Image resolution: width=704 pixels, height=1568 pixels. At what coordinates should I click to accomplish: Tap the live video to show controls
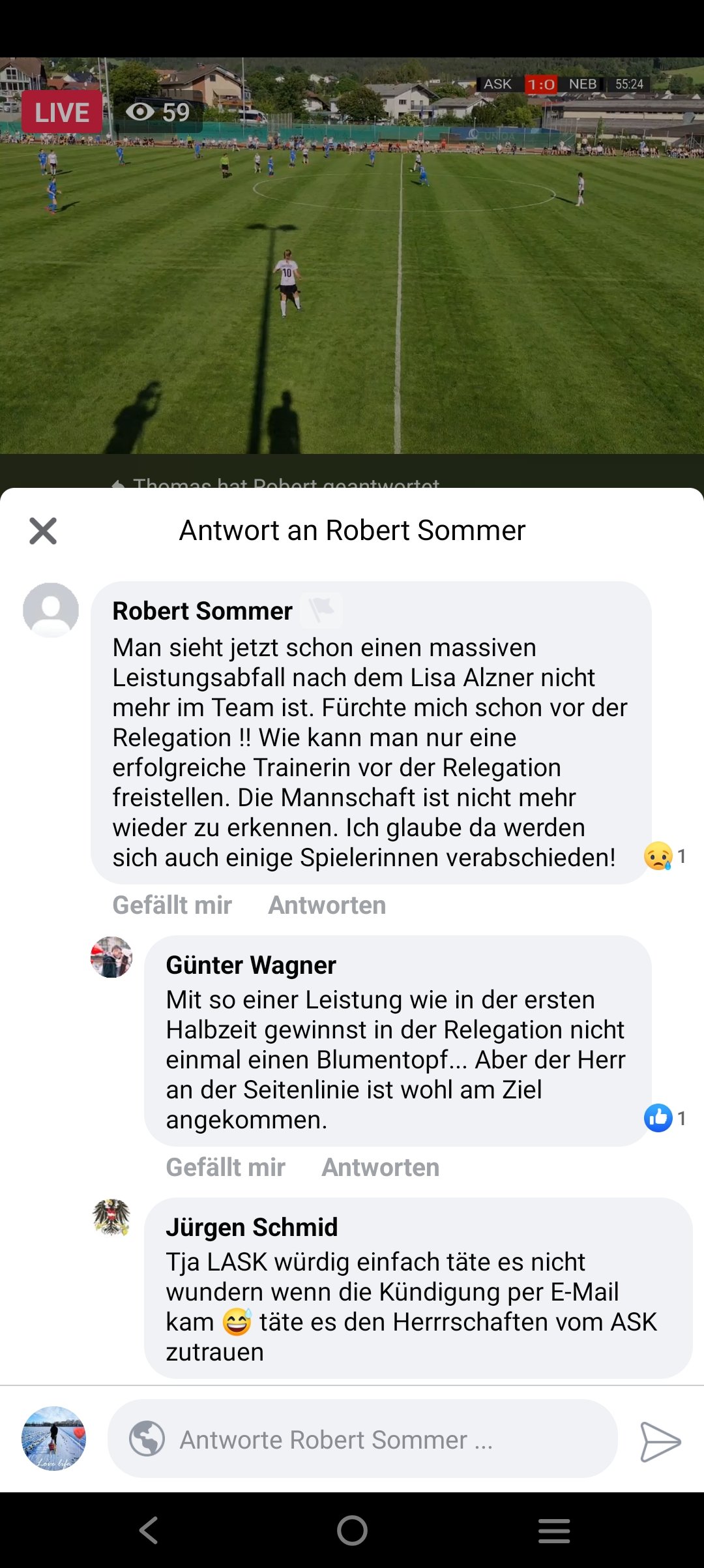tap(352, 256)
